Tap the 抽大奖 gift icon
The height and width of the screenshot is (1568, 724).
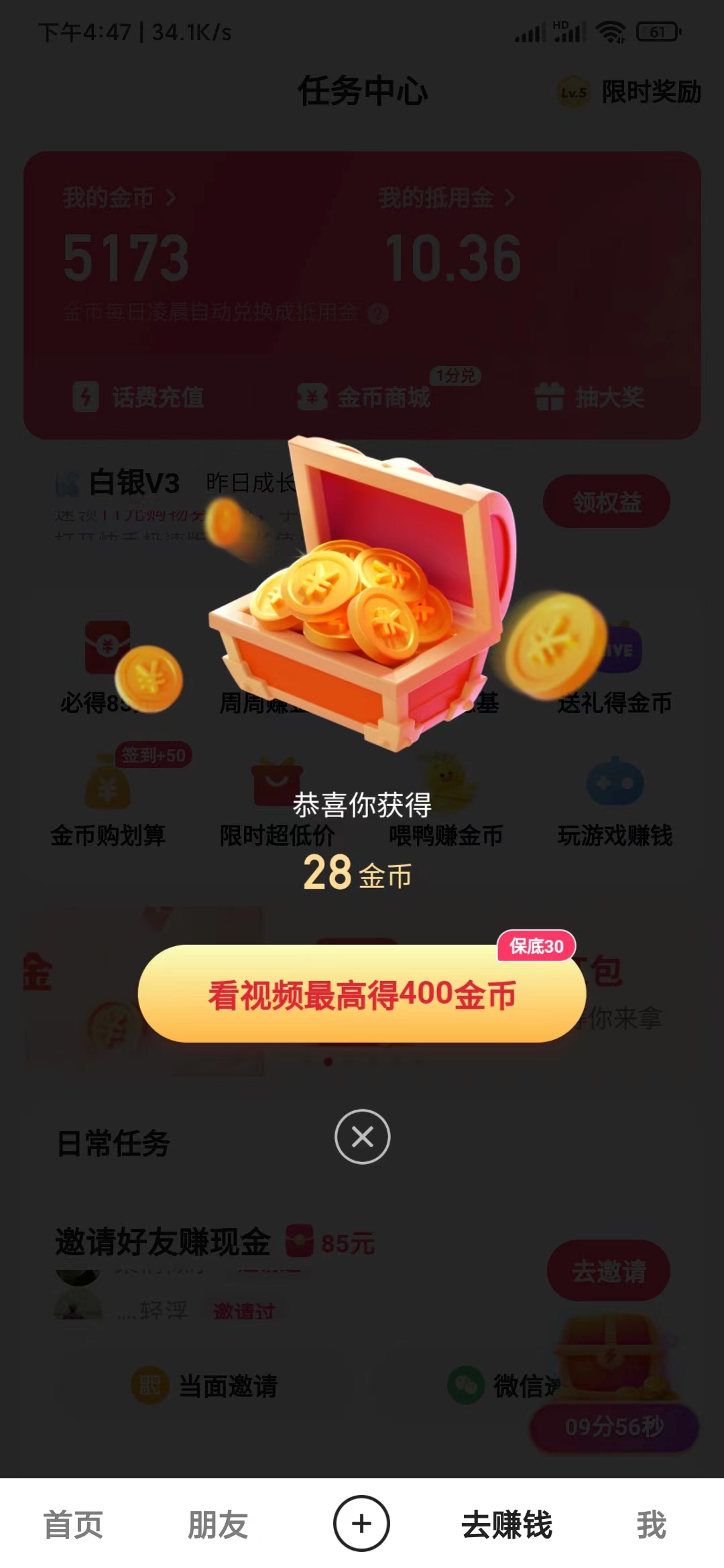pos(551,398)
